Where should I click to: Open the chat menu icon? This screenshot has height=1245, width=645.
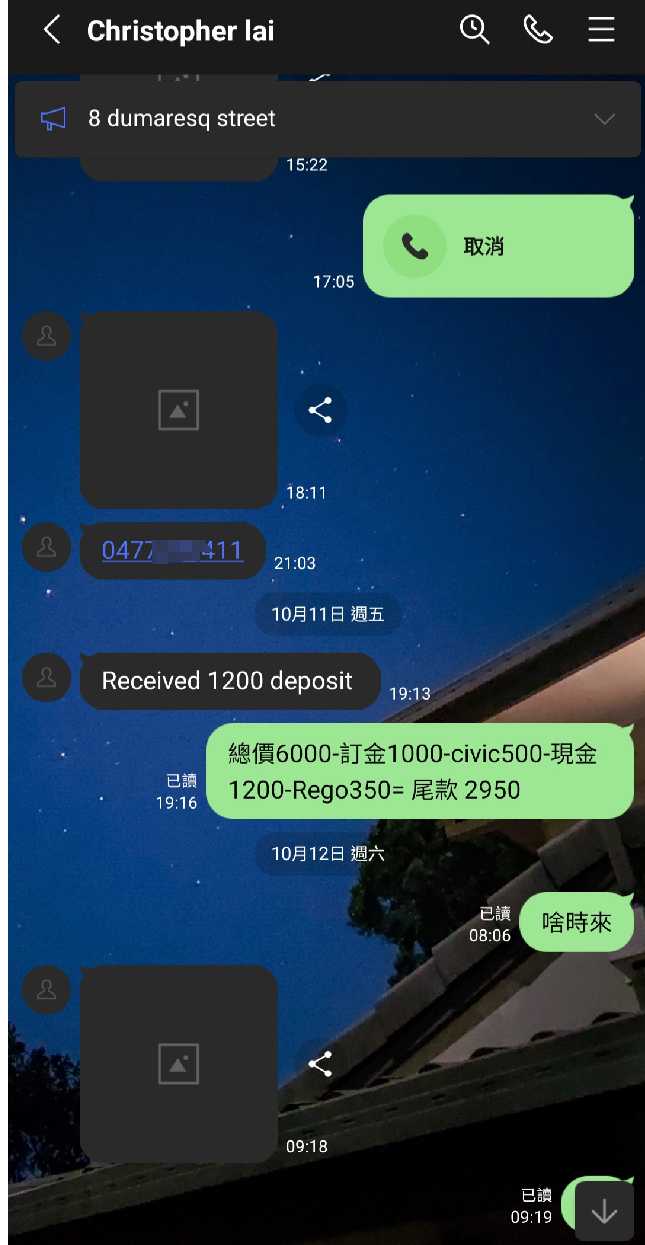[601, 30]
